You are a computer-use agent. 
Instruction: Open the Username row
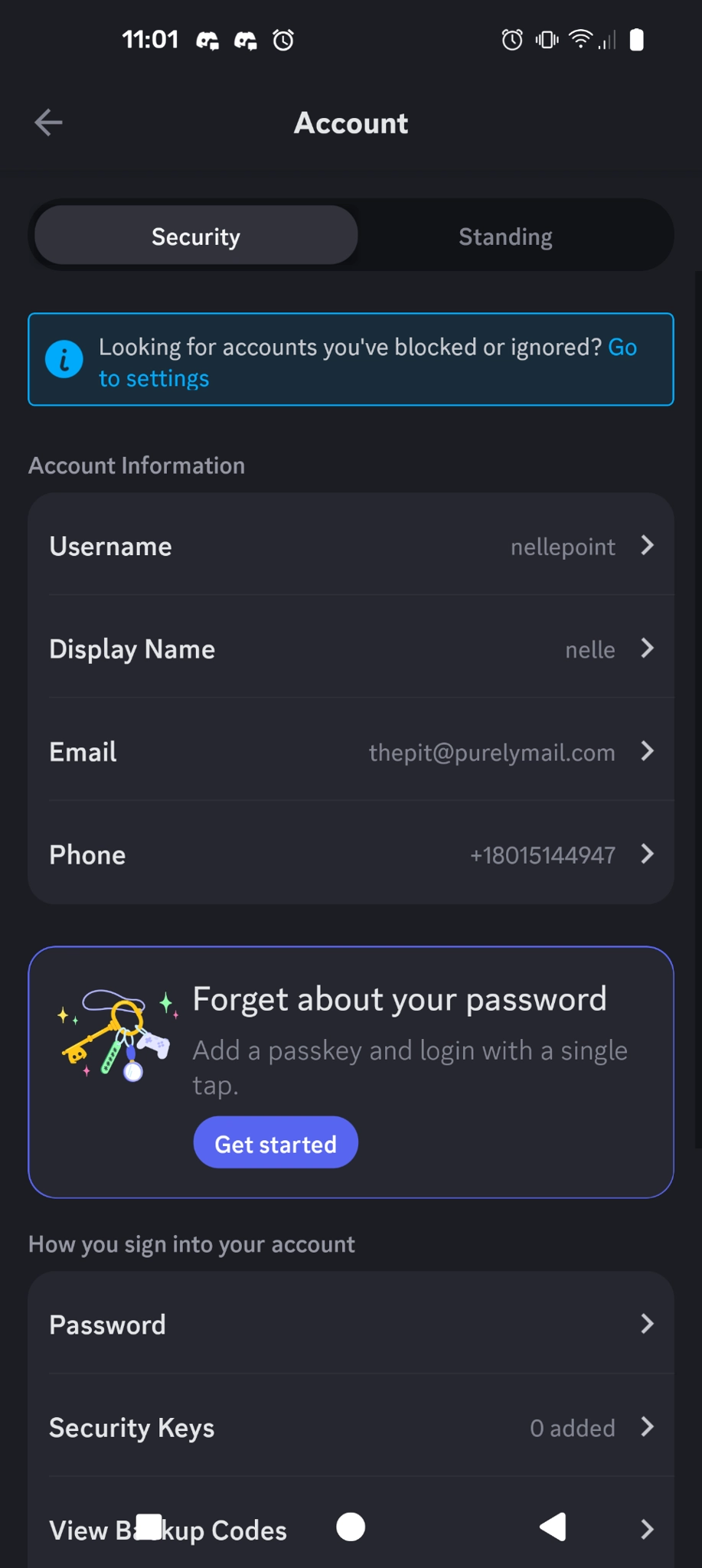tap(351, 546)
